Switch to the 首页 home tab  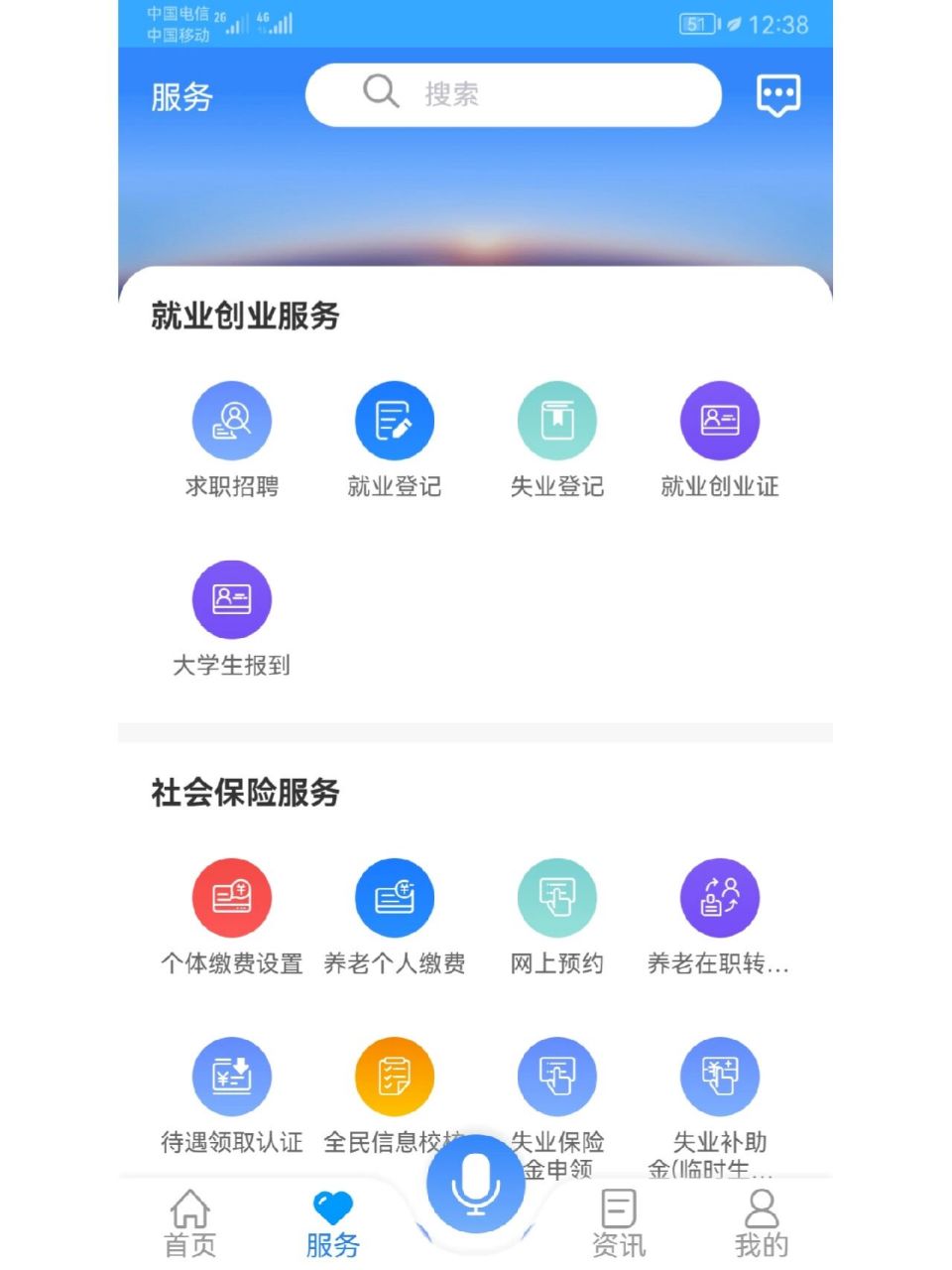[x=188, y=1222]
